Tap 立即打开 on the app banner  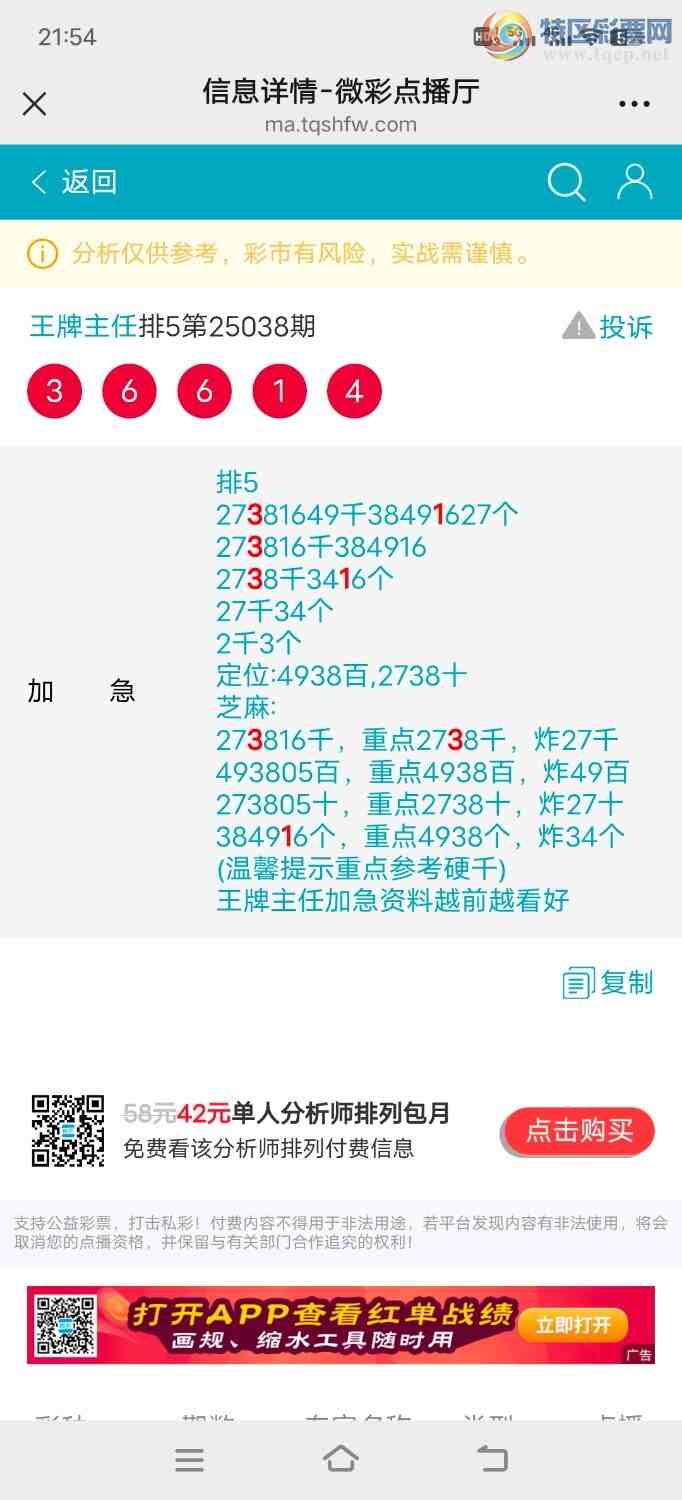(573, 1325)
